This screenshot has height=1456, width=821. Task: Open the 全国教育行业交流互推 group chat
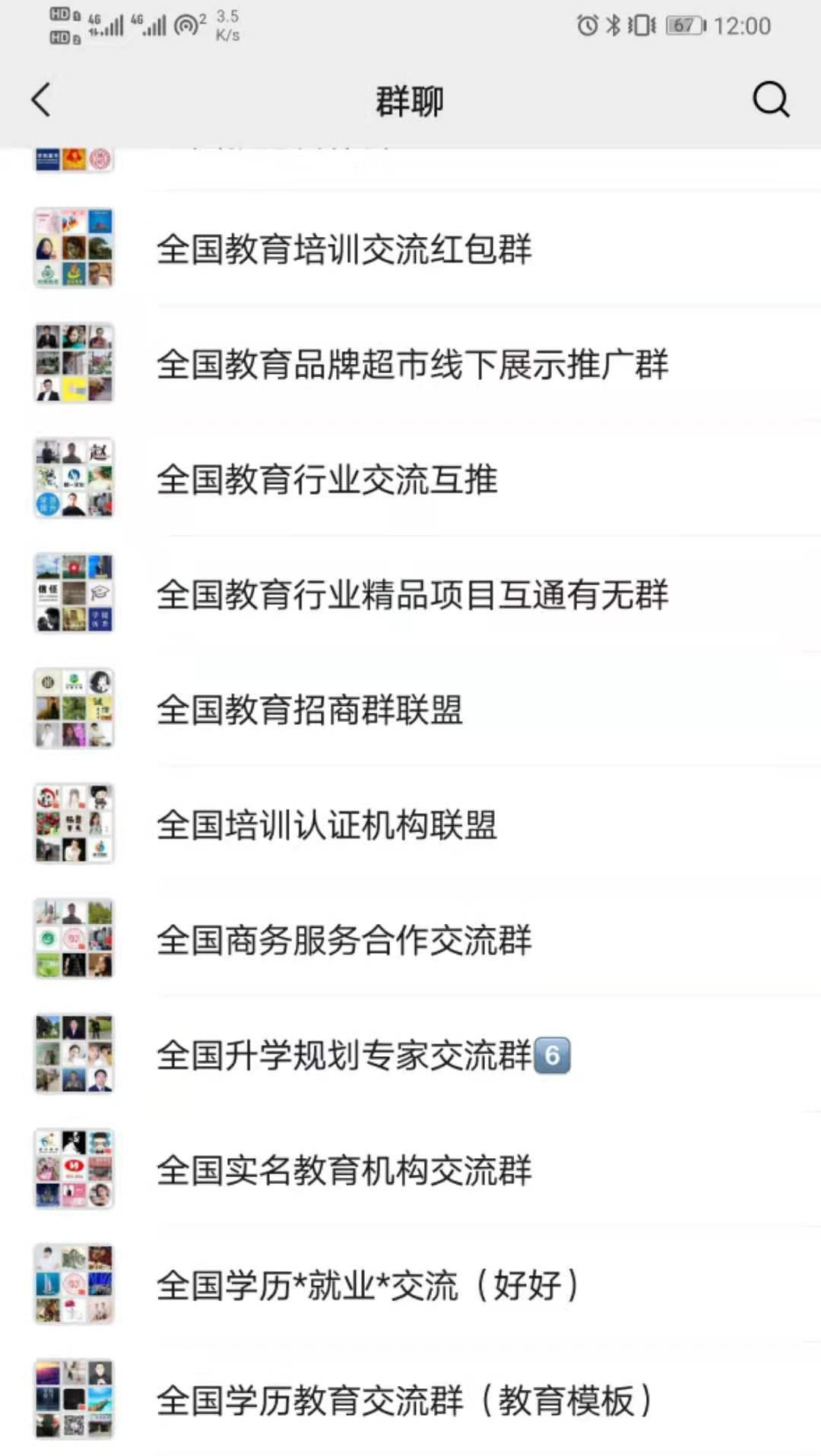click(x=327, y=480)
